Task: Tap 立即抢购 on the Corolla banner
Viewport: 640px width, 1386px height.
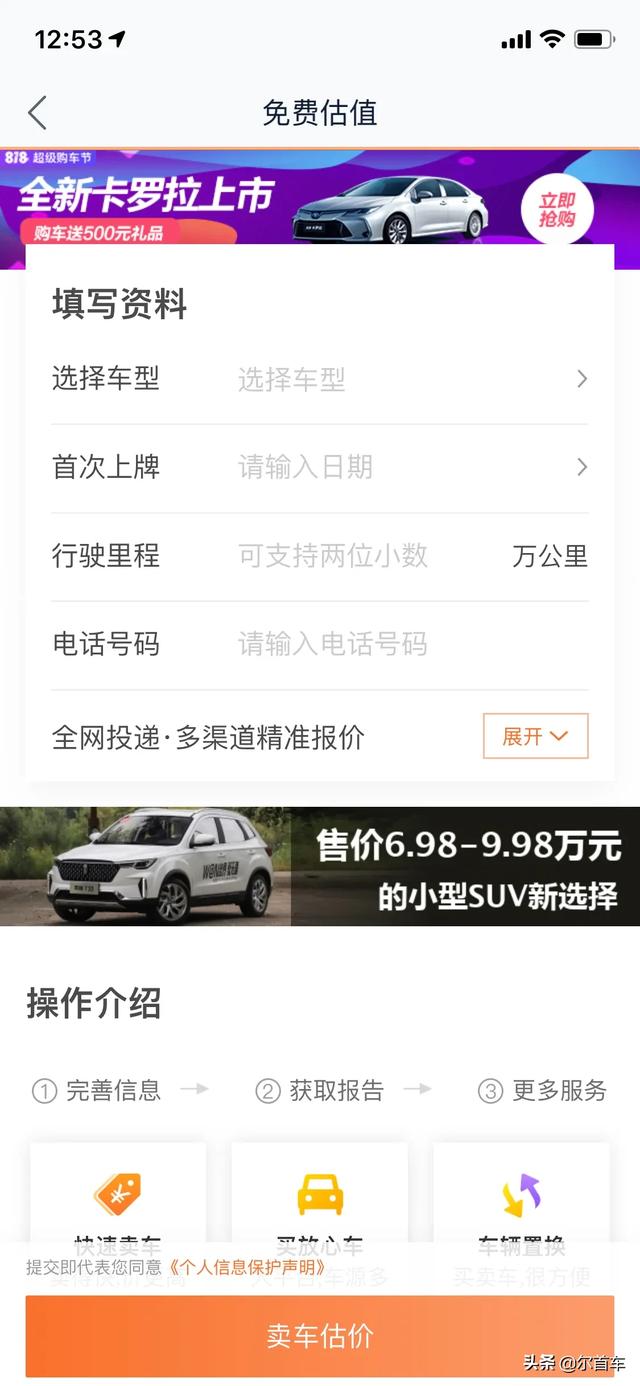Action: click(557, 209)
